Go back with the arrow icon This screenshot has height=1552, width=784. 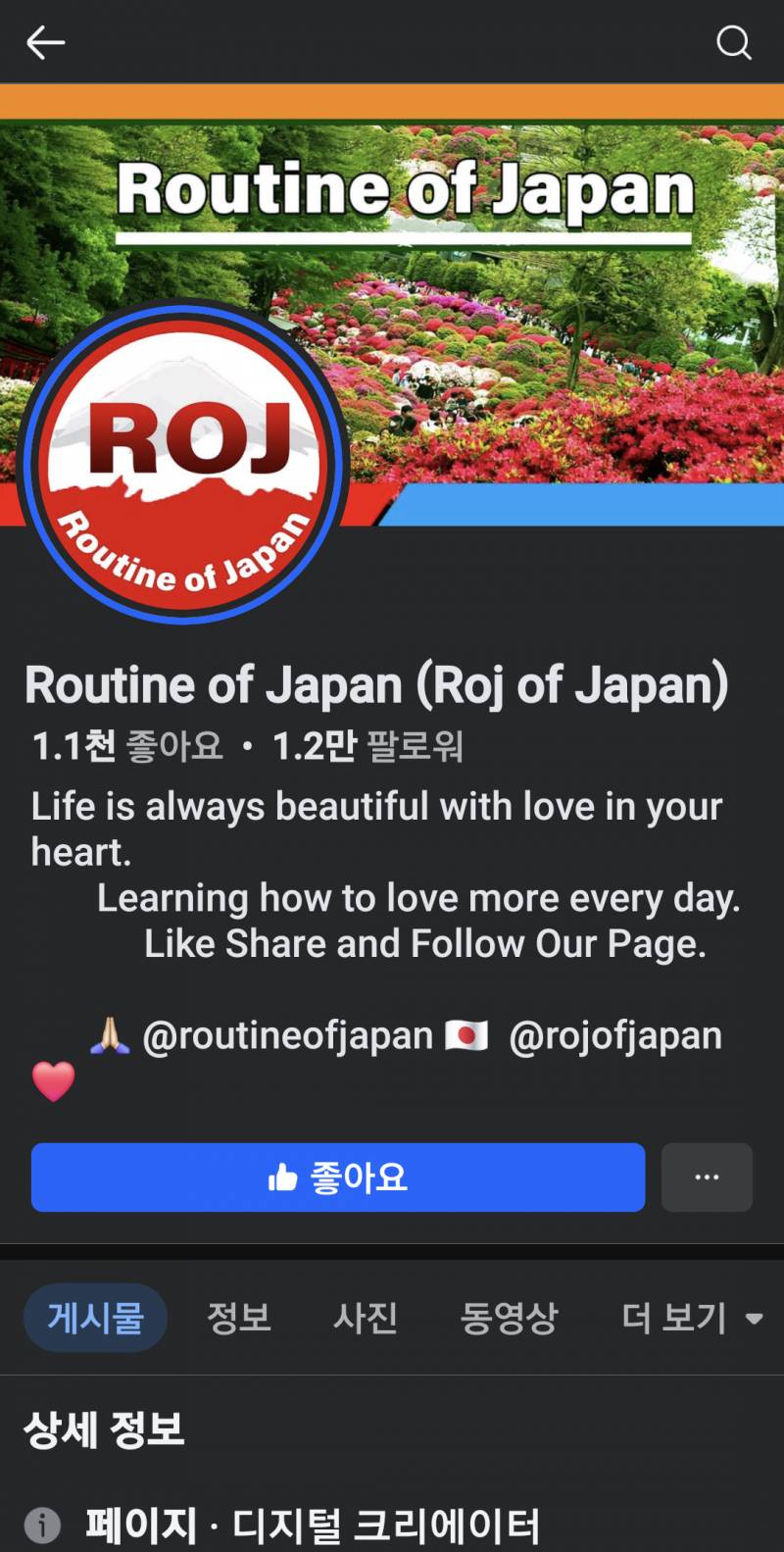point(45,42)
